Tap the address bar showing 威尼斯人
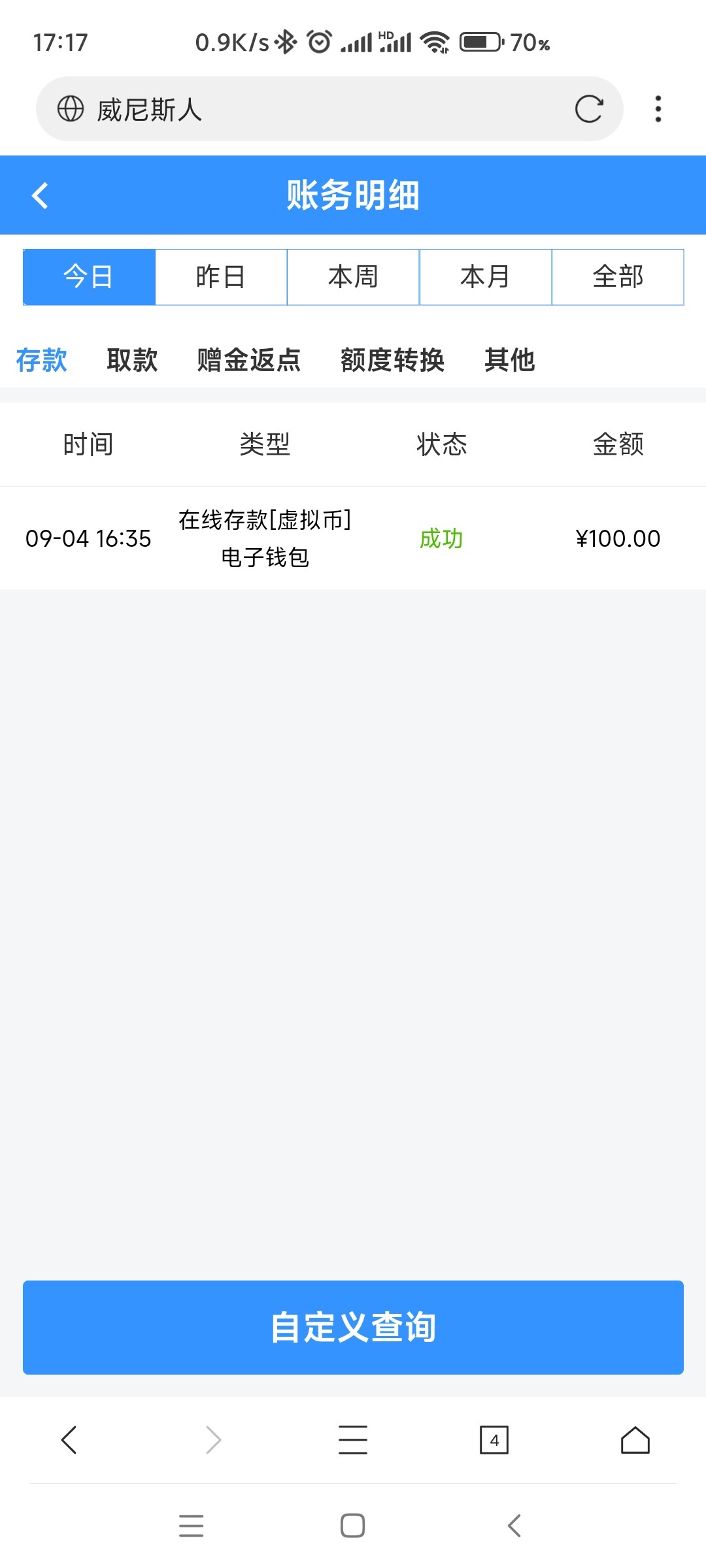Image resolution: width=706 pixels, height=1568 pixels. point(261,108)
